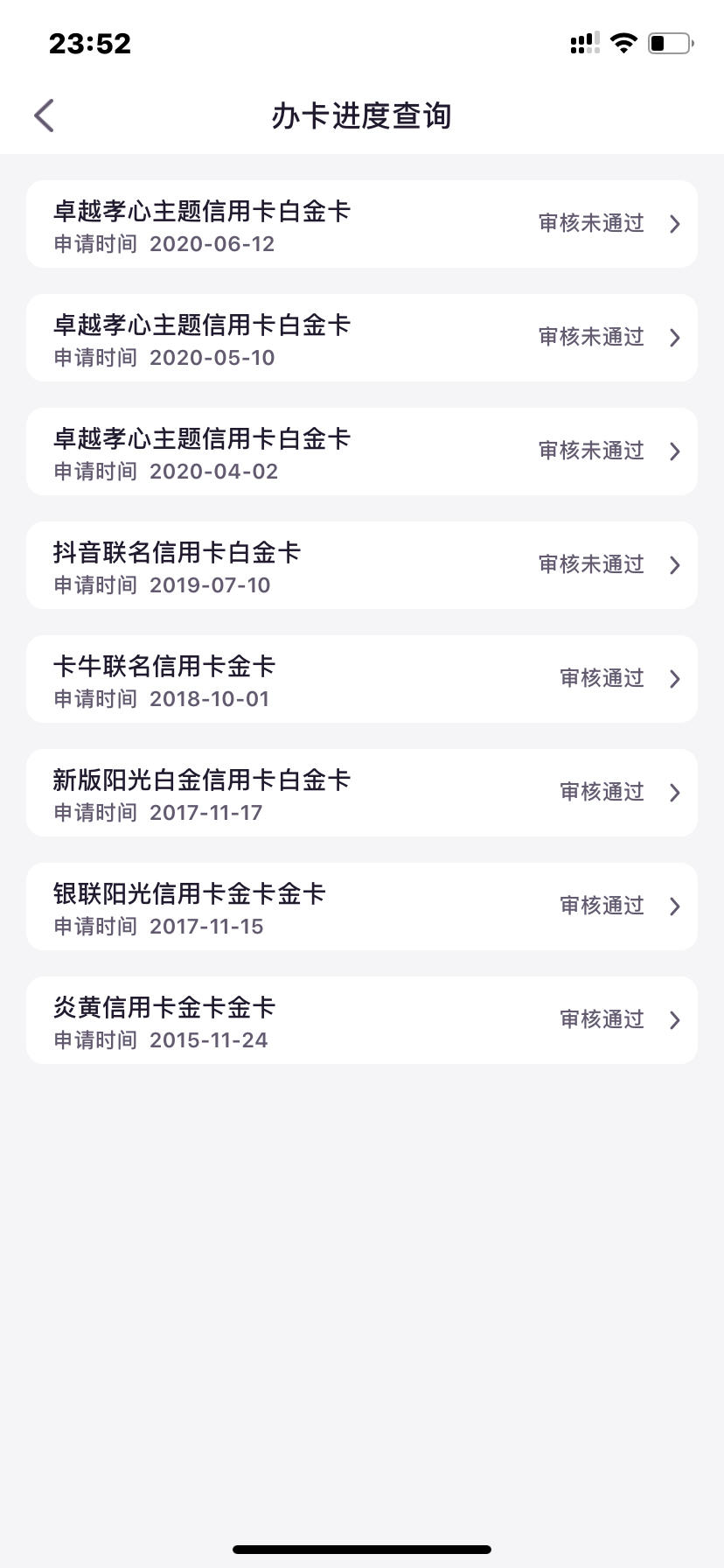The height and width of the screenshot is (1568, 724).
Task: Open 卓越孝心主题信用卡白金卡 application dated 2020-06-12
Action: tap(362, 224)
